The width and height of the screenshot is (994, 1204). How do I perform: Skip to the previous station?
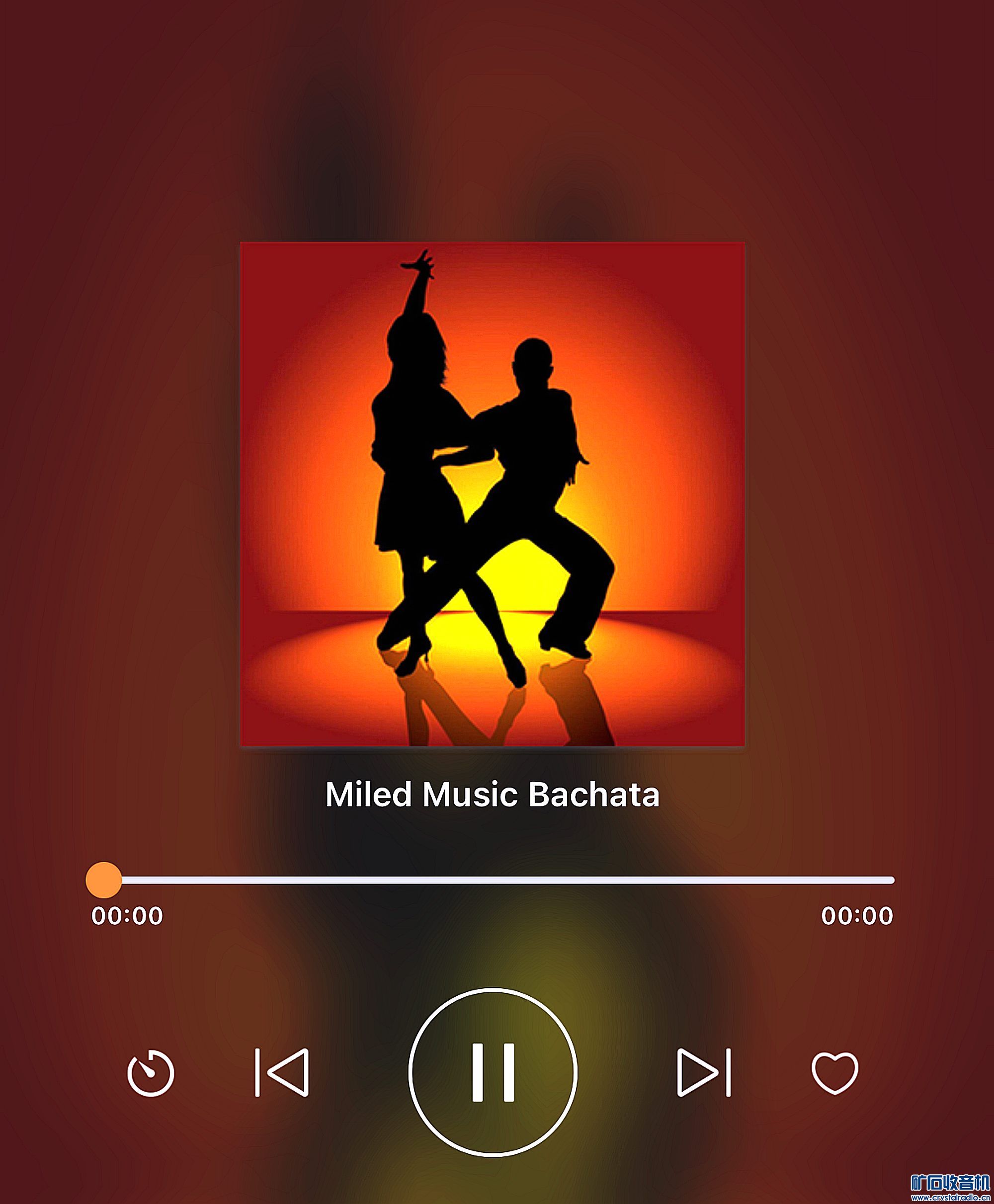coord(282,1072)
